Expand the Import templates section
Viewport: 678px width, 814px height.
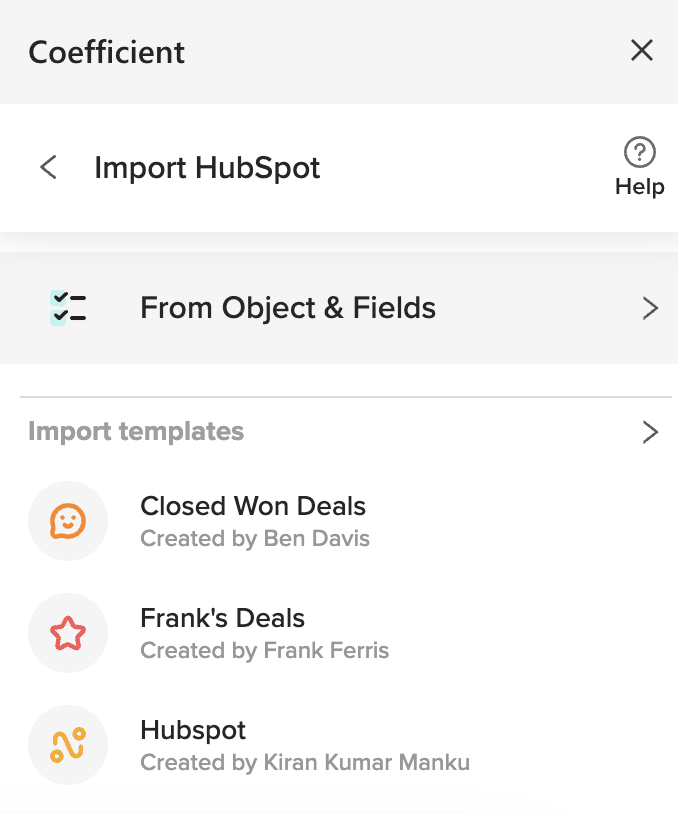coord(650,432)
